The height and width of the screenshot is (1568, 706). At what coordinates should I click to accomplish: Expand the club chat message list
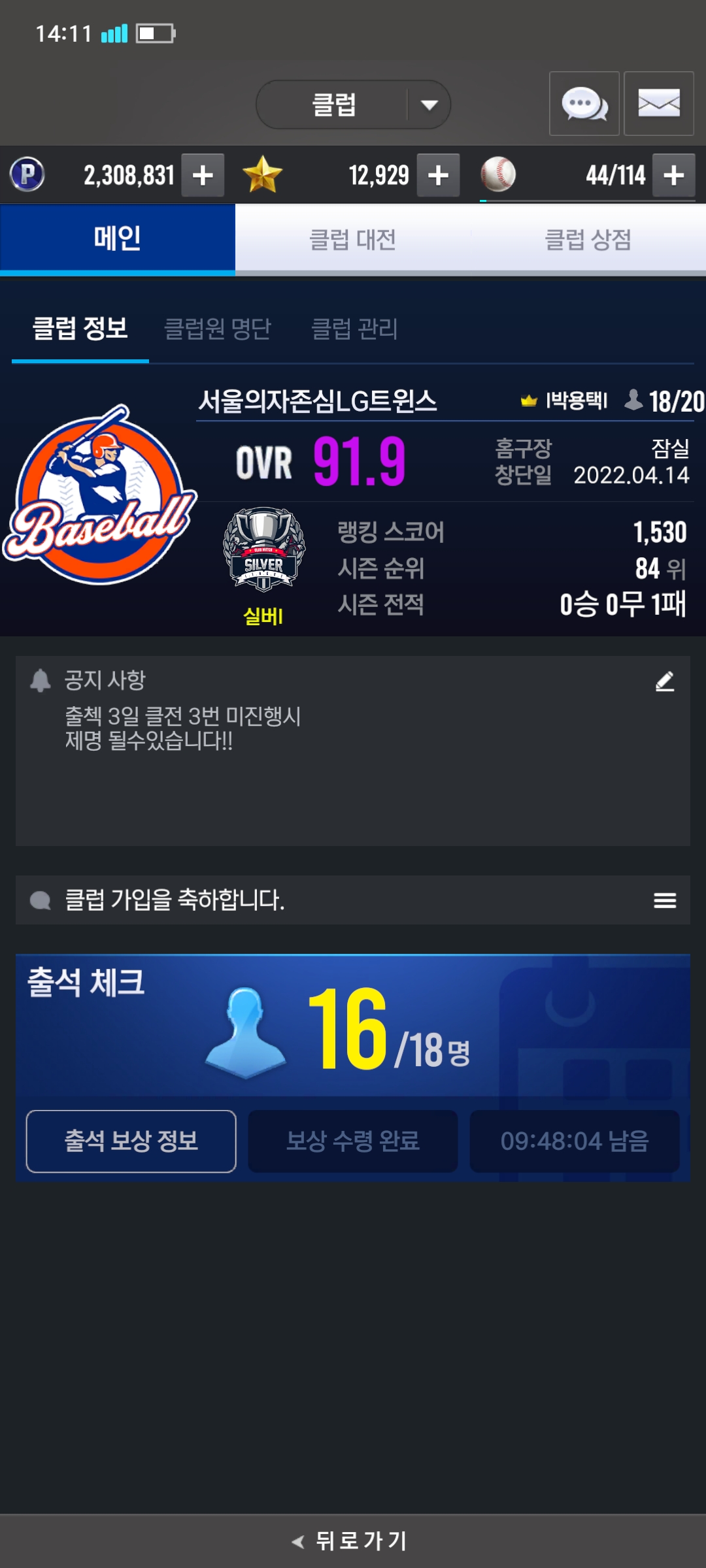(x=665, y=900)
